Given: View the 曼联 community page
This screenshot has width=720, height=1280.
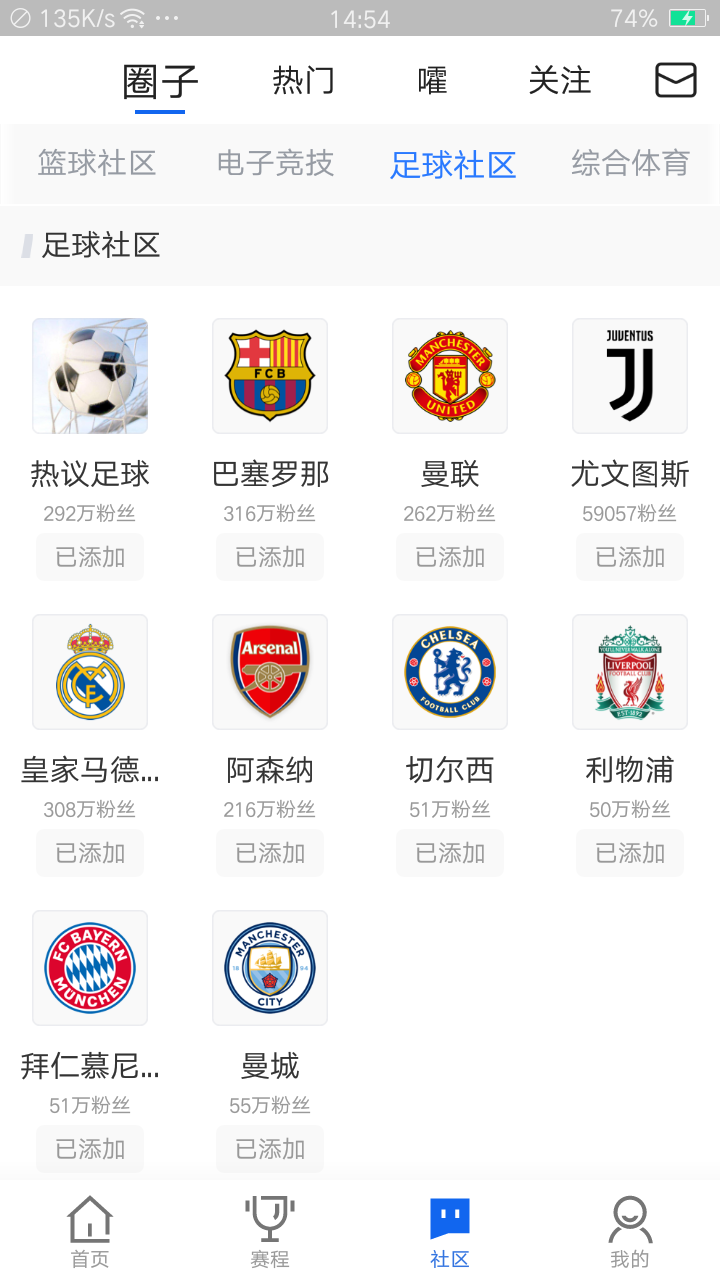Looking at the screenshot, I should pos(450,377).
